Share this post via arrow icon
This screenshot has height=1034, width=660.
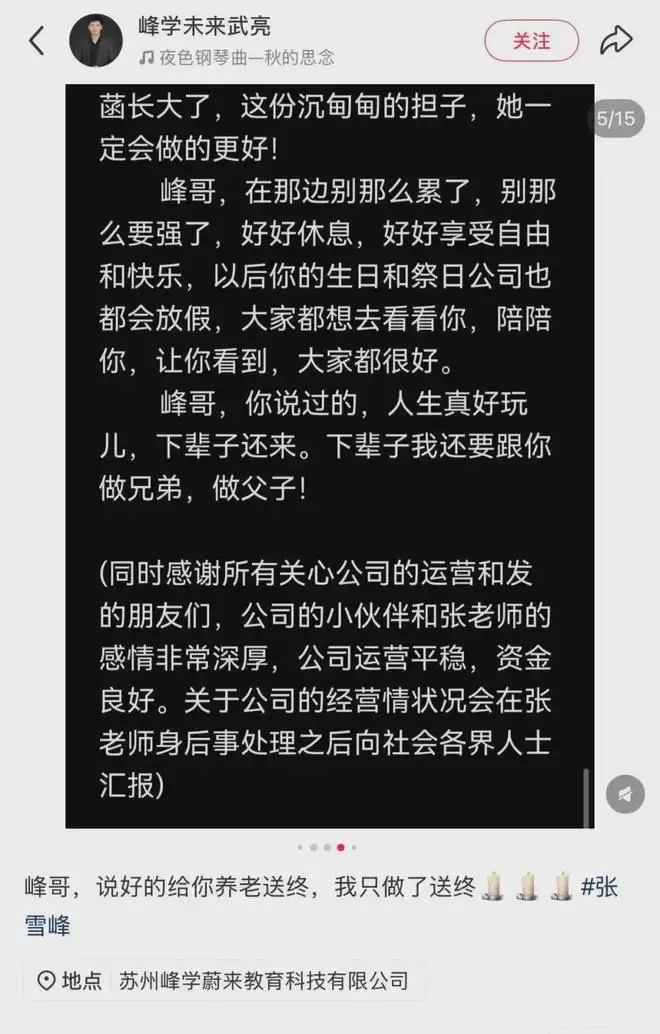[x=616, y=41]
